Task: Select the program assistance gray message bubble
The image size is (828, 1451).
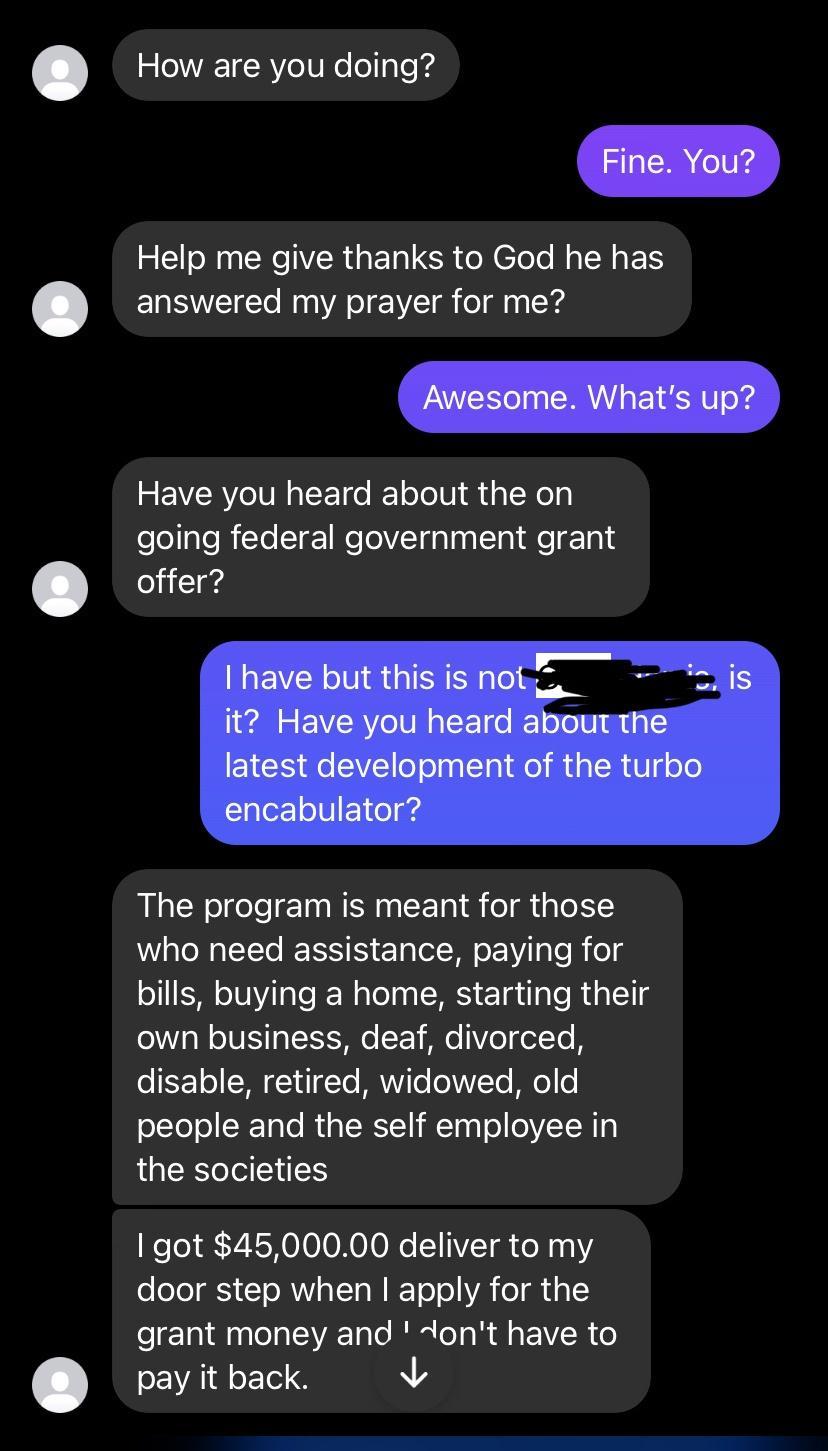Action: [397, 1036]
